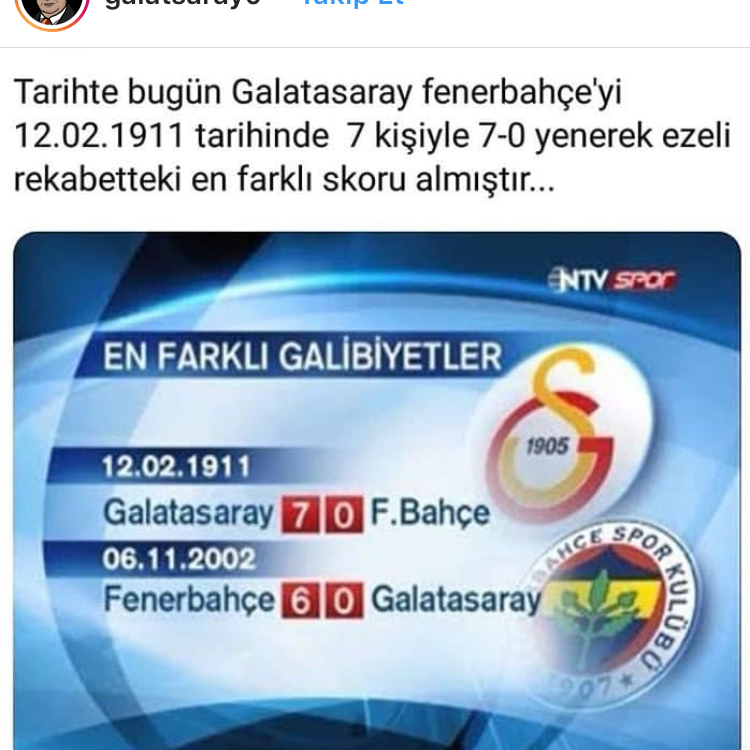The width and height of the screenshot is (750, 750).
Task: Open the poster's profile avatar
Action: pos(52,8)
